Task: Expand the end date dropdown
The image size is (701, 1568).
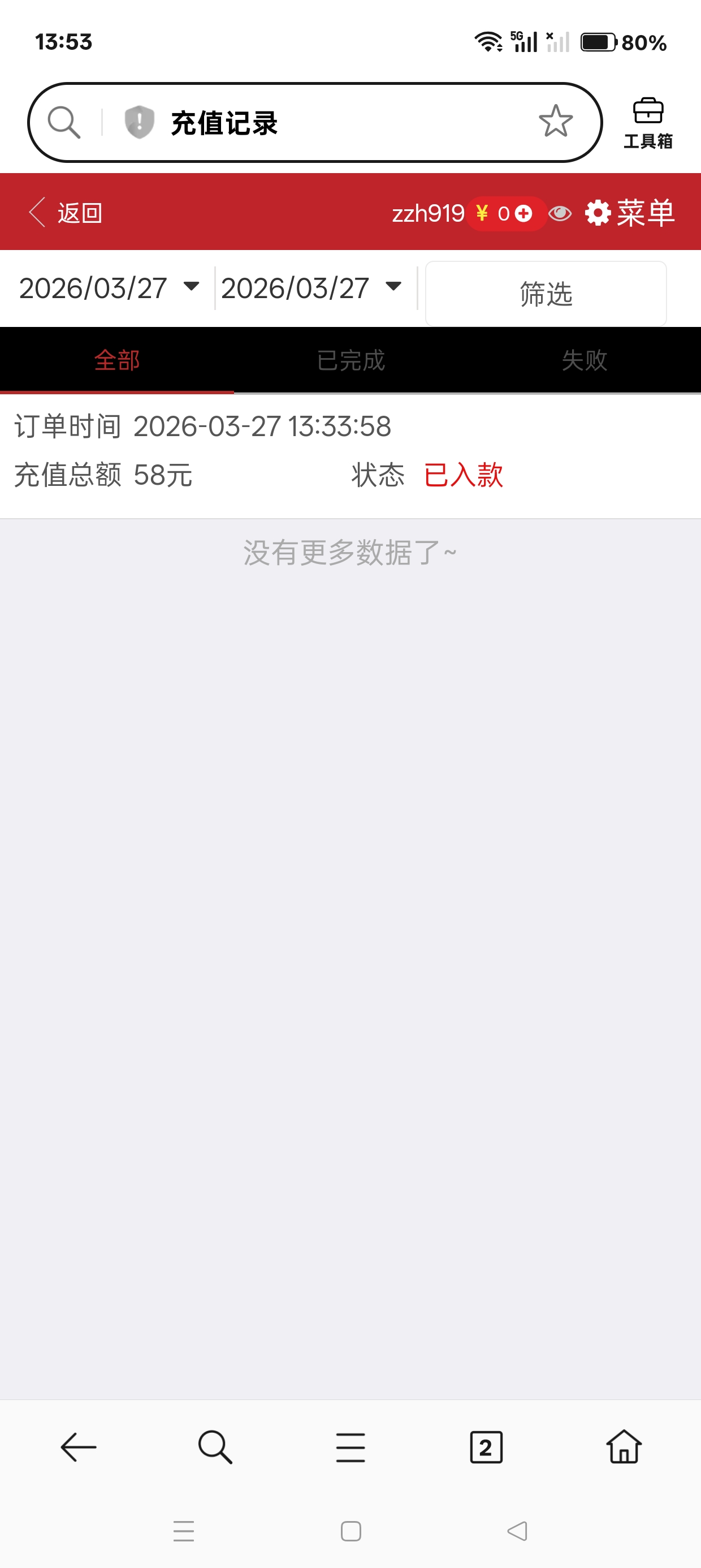Action: coord(393,287)
